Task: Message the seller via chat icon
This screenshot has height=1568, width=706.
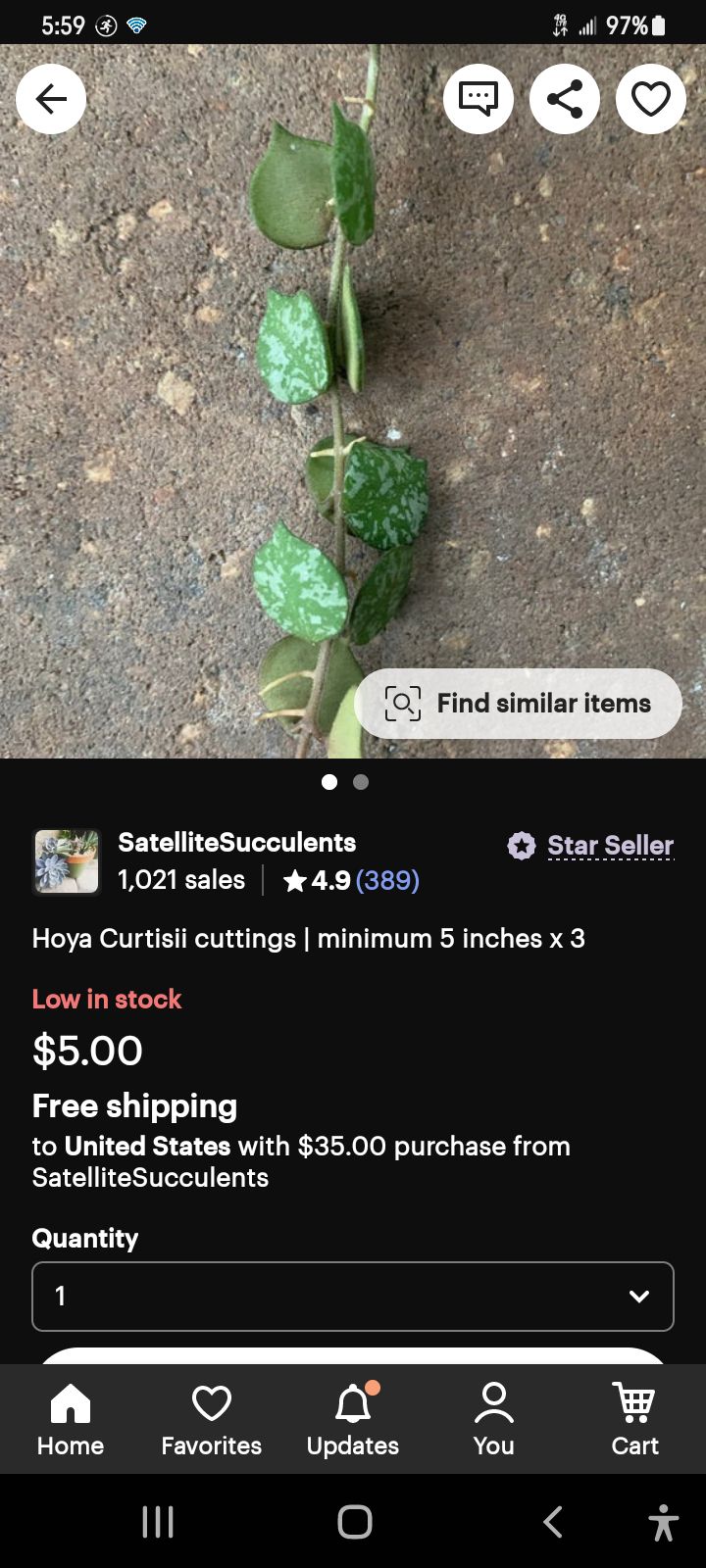Action: (x=479, y=99)
